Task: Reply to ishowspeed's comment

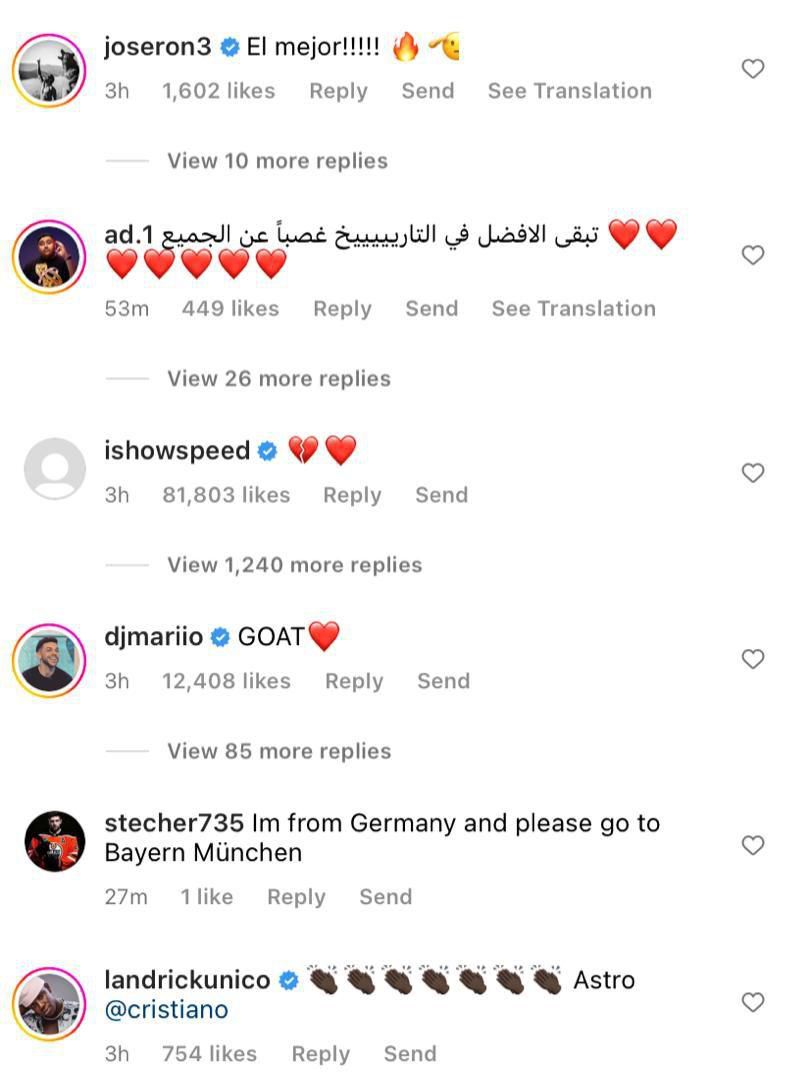Action: click(x=352, y=495)
